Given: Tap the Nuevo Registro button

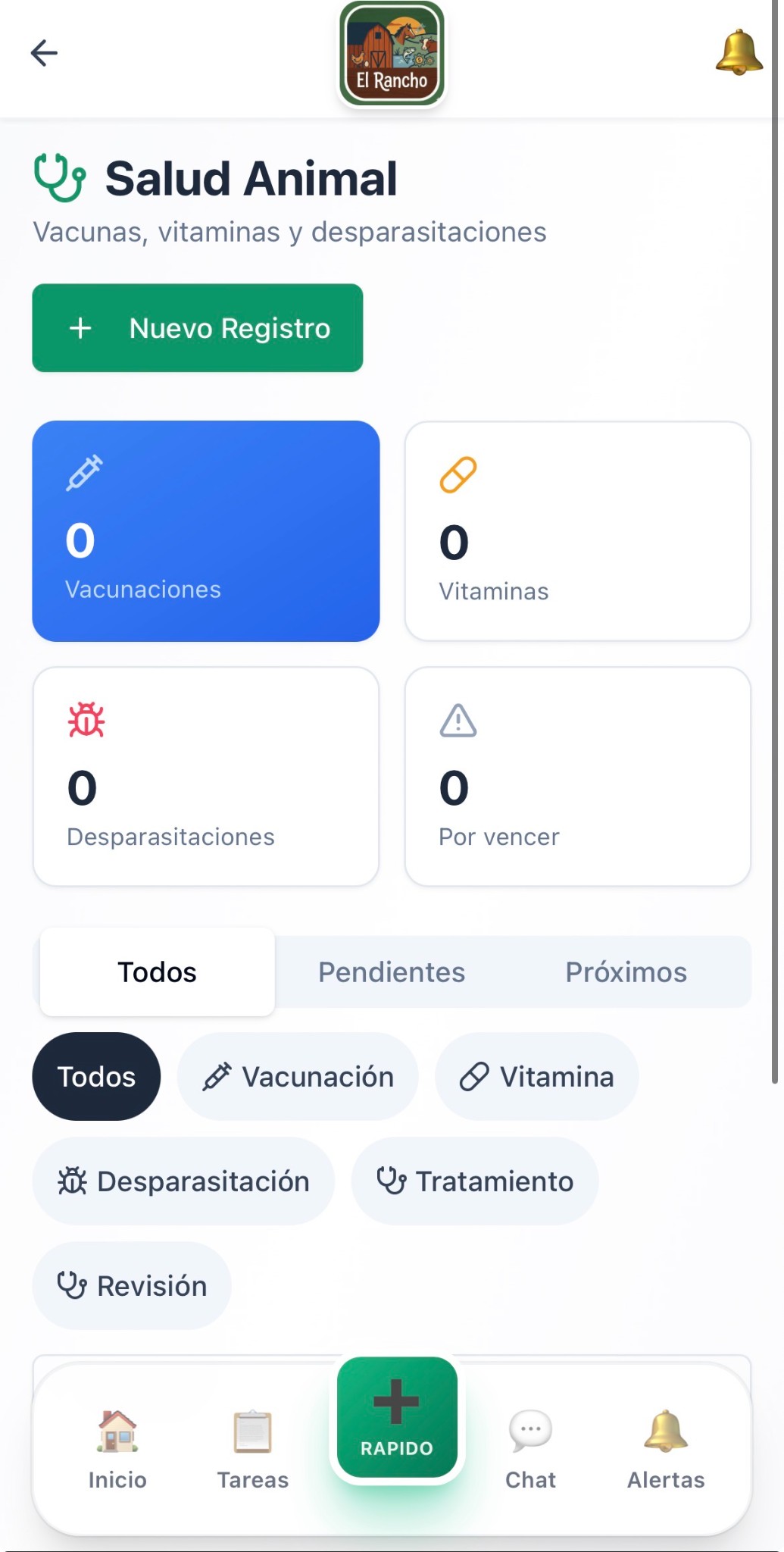Looking at the screenshot, I should 198,328.
